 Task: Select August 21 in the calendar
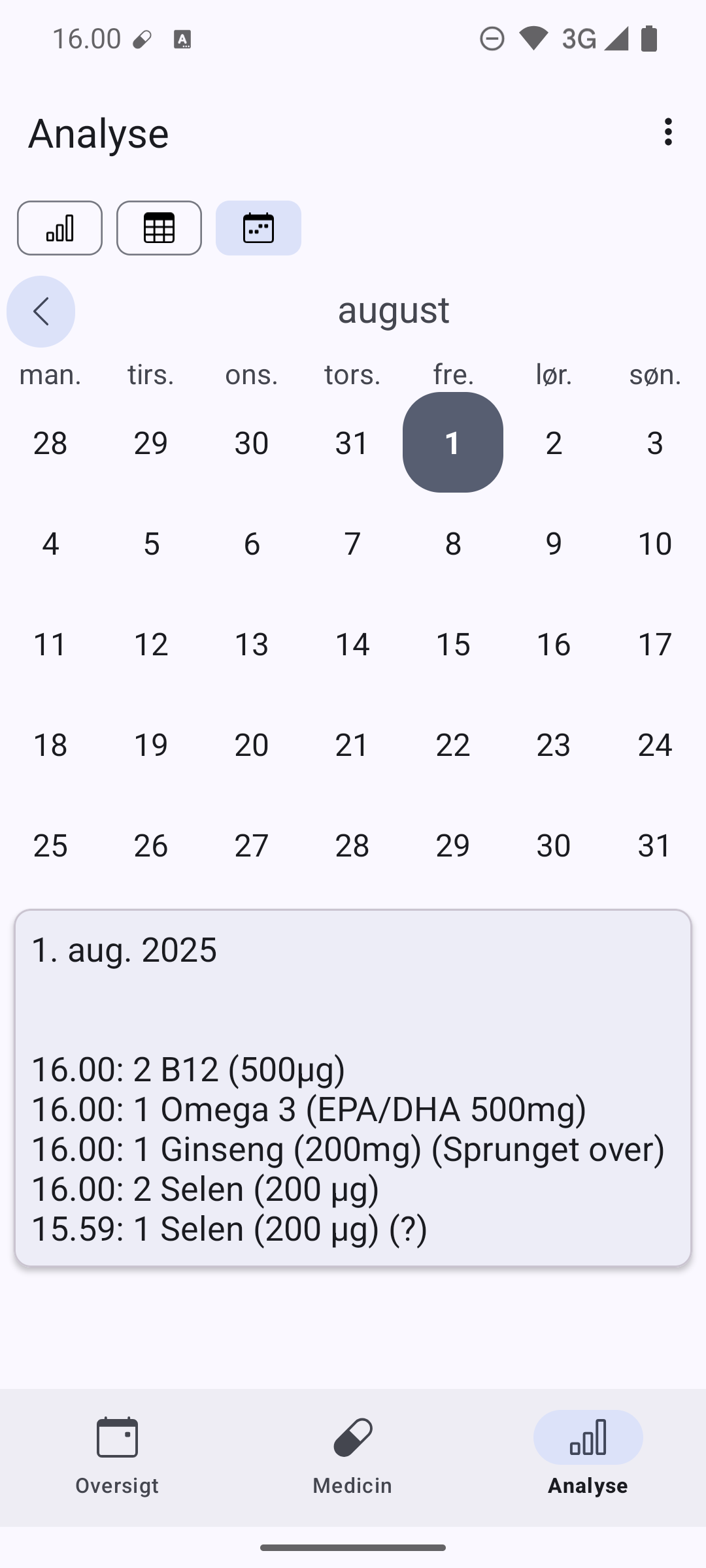352,745
